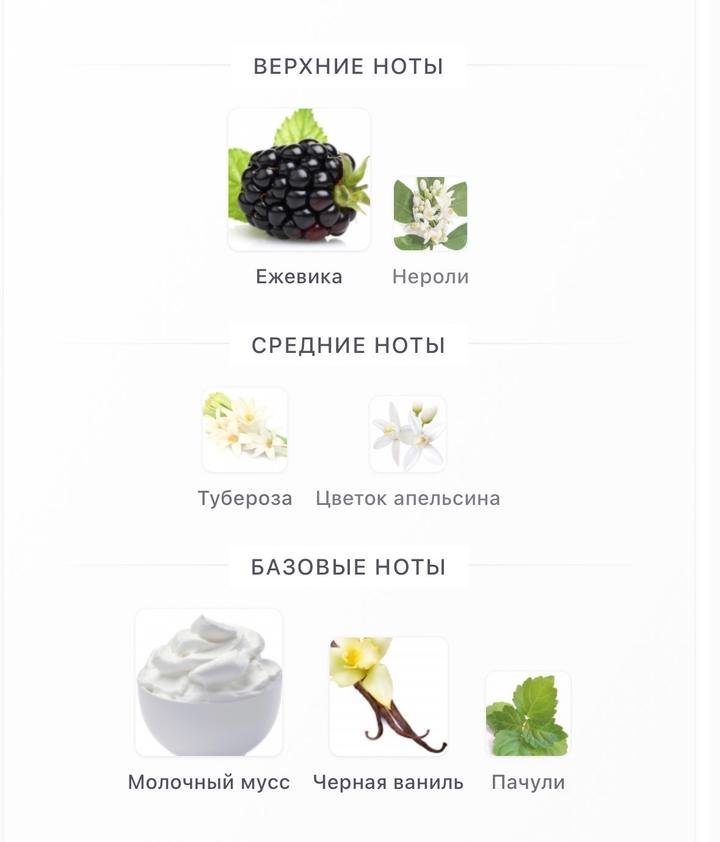Open the Цветок апельсина note

click(408, 434)
